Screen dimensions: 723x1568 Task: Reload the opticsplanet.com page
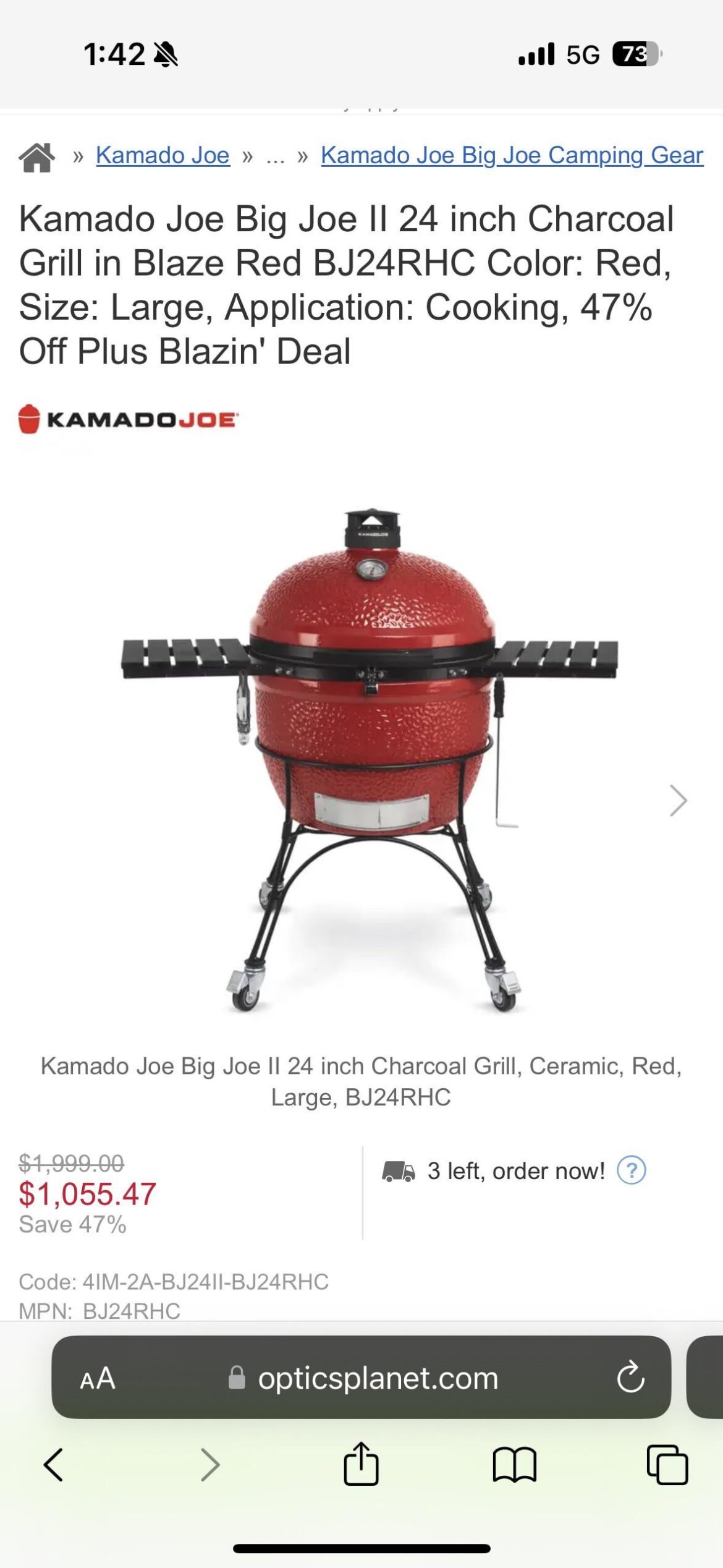coord(630,1378)
